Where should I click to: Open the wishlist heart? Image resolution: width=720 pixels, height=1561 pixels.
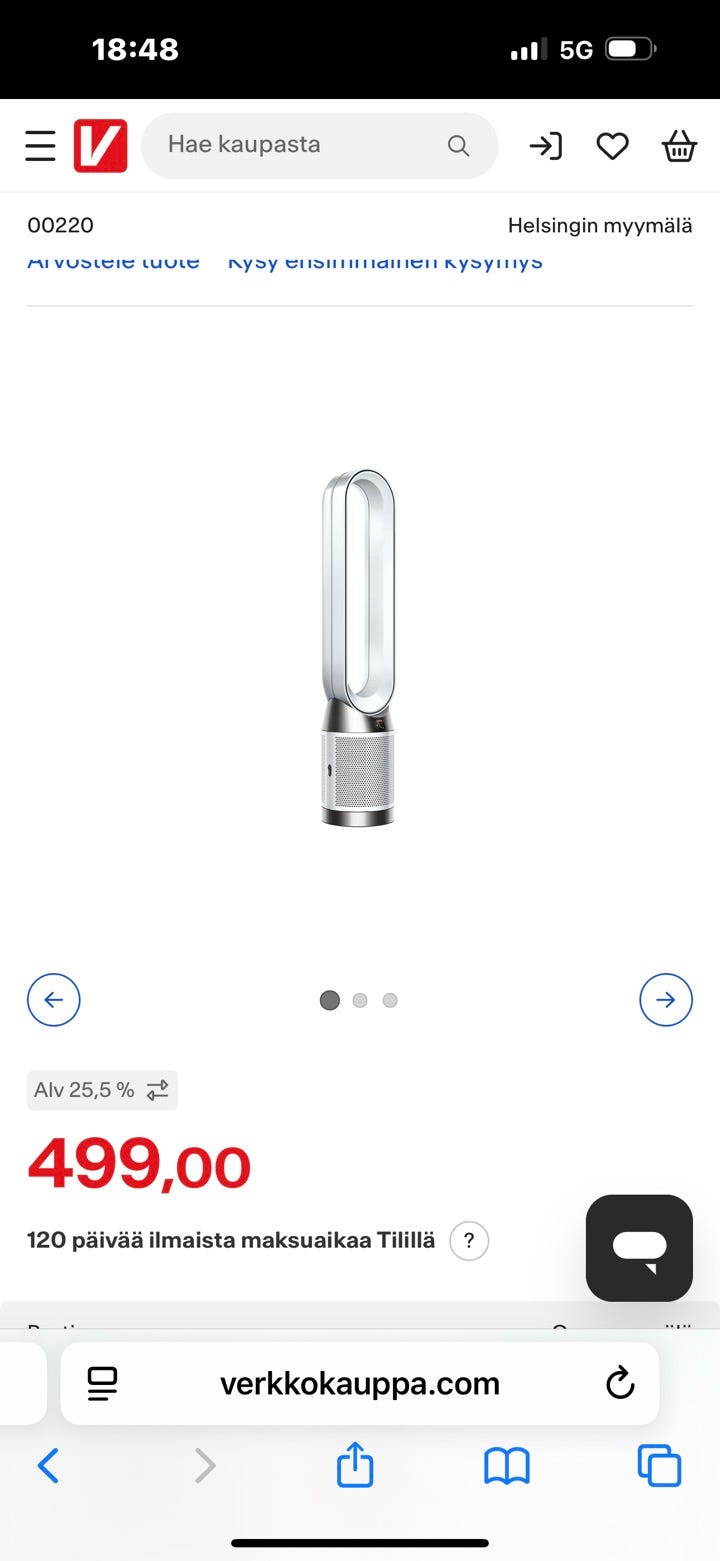click(x=612, y=147)
